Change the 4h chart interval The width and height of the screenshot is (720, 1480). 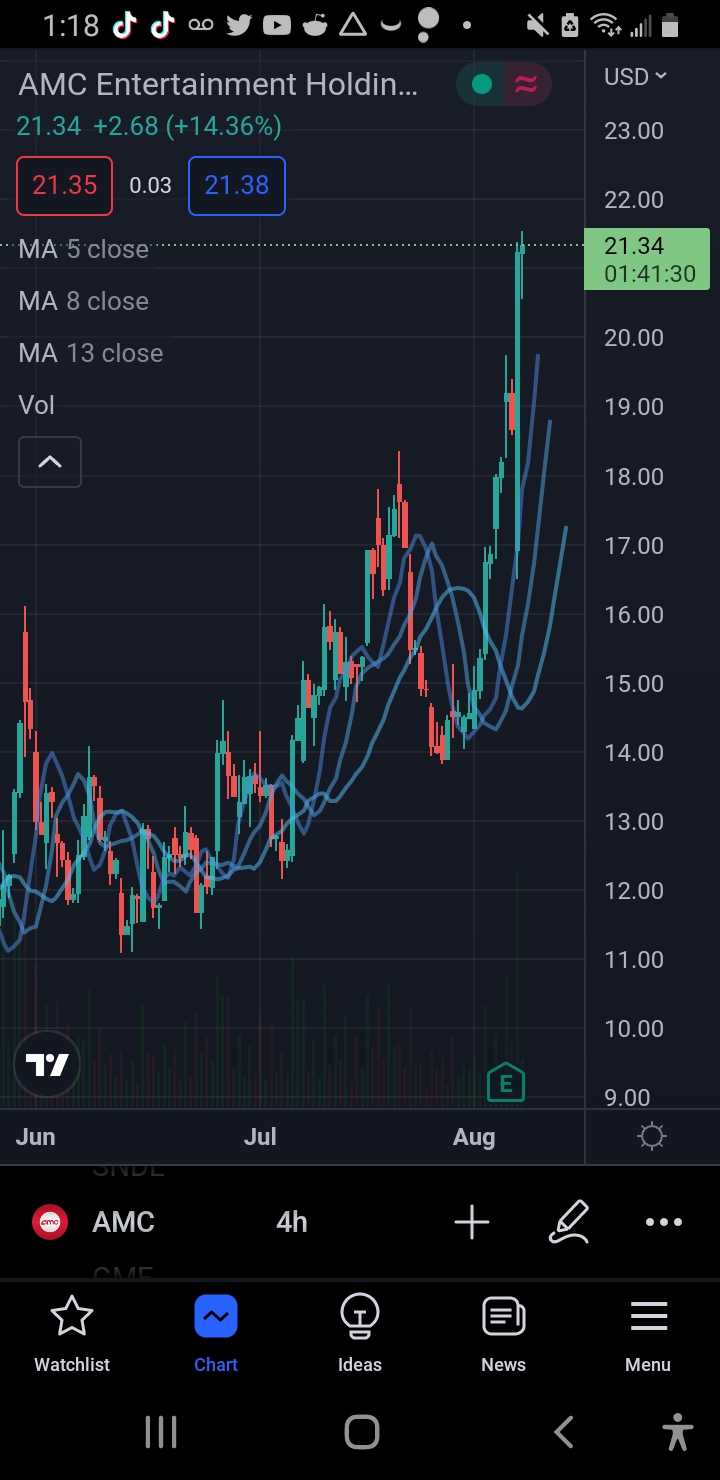point(292,1222)
